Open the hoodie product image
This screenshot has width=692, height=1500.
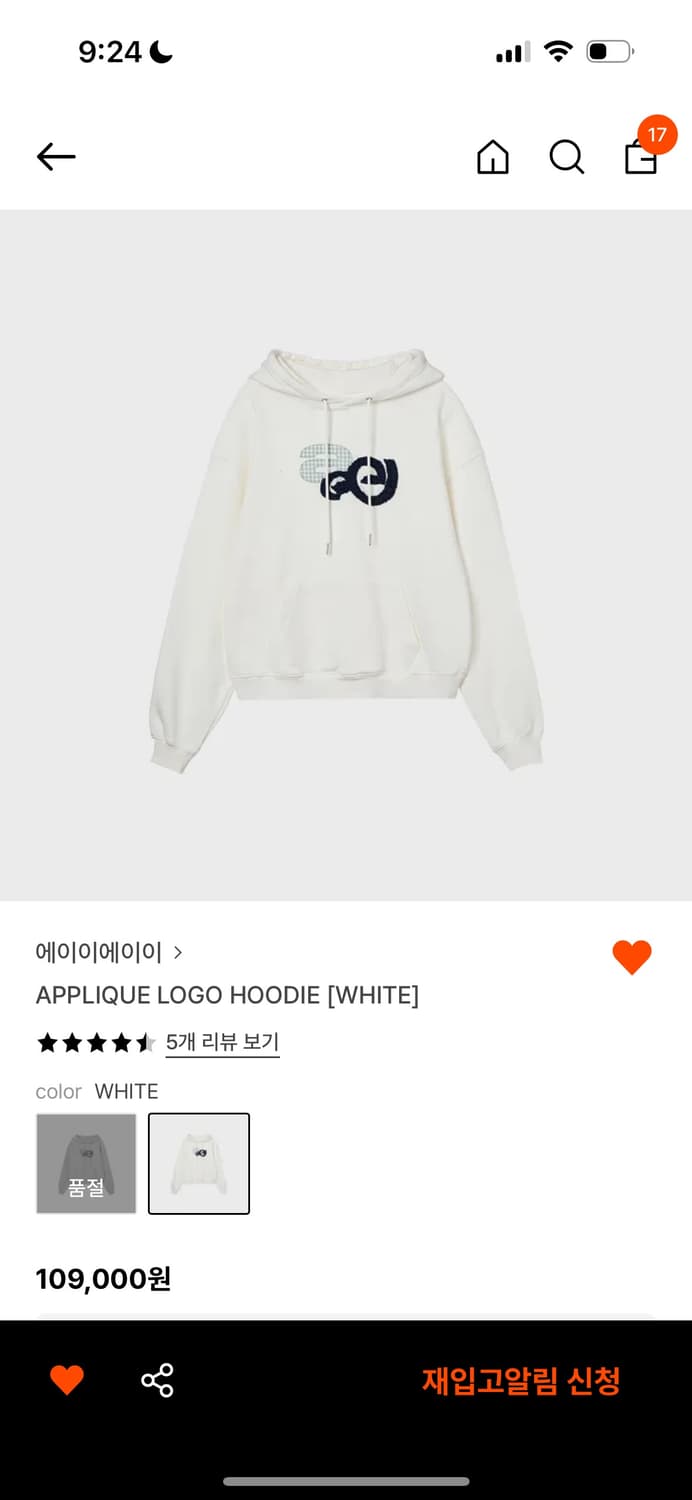click(346, 555)
